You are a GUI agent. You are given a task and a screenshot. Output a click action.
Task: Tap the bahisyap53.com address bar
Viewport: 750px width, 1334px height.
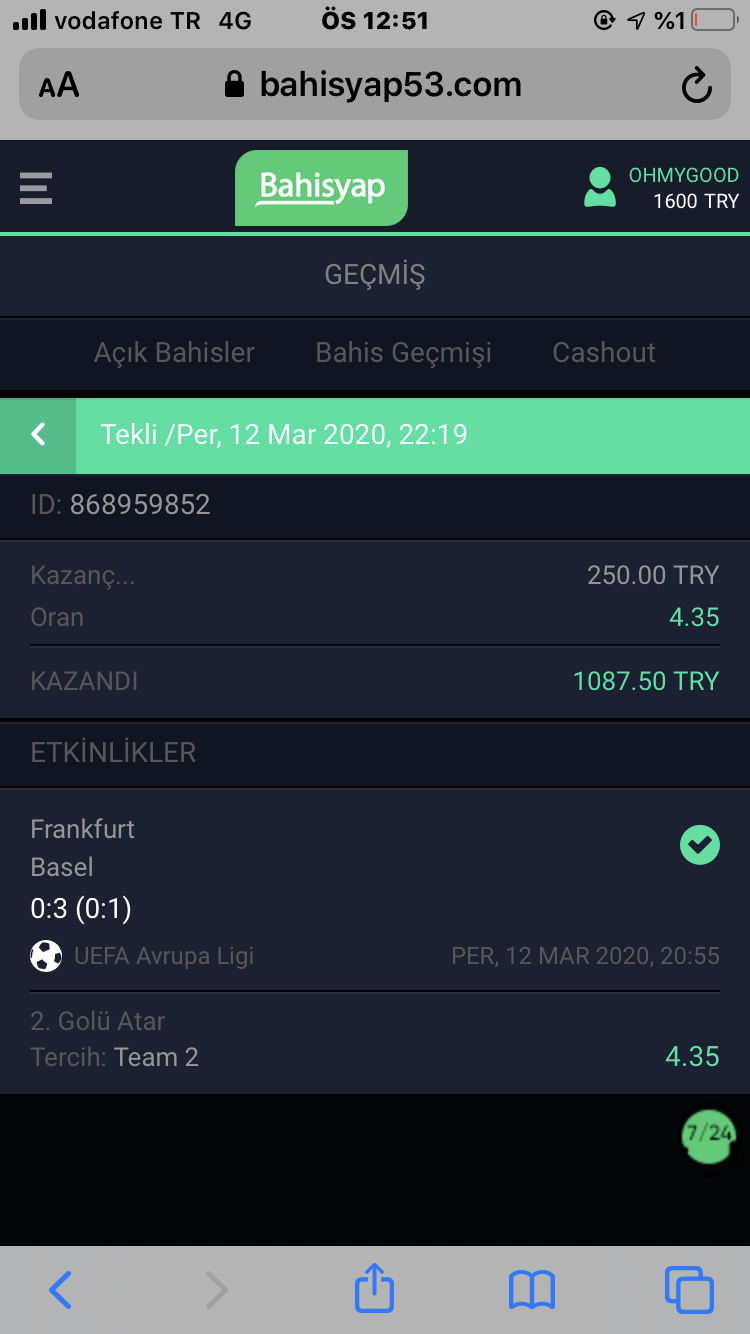[373, 85]
